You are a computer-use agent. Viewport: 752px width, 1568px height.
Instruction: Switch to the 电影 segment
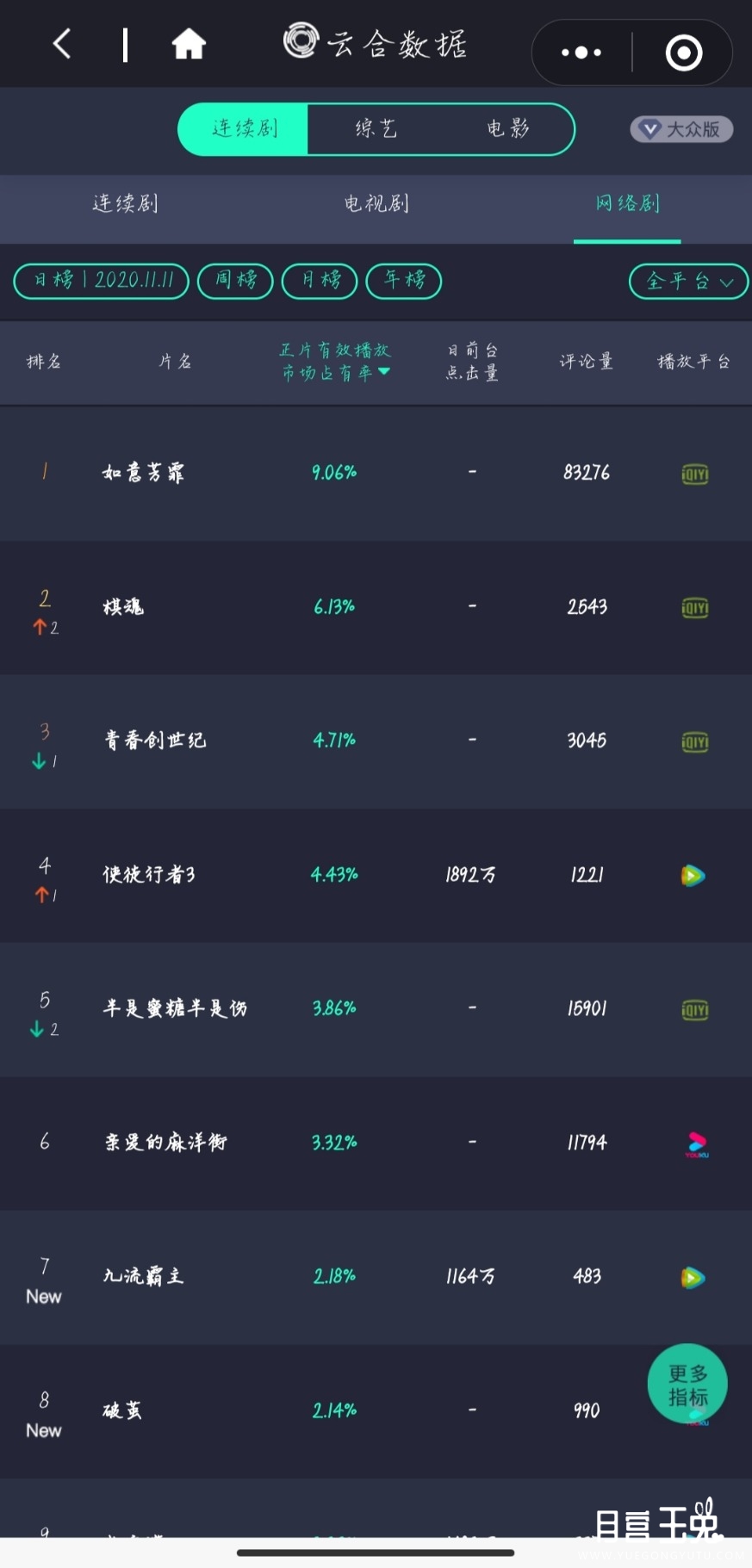508,129
